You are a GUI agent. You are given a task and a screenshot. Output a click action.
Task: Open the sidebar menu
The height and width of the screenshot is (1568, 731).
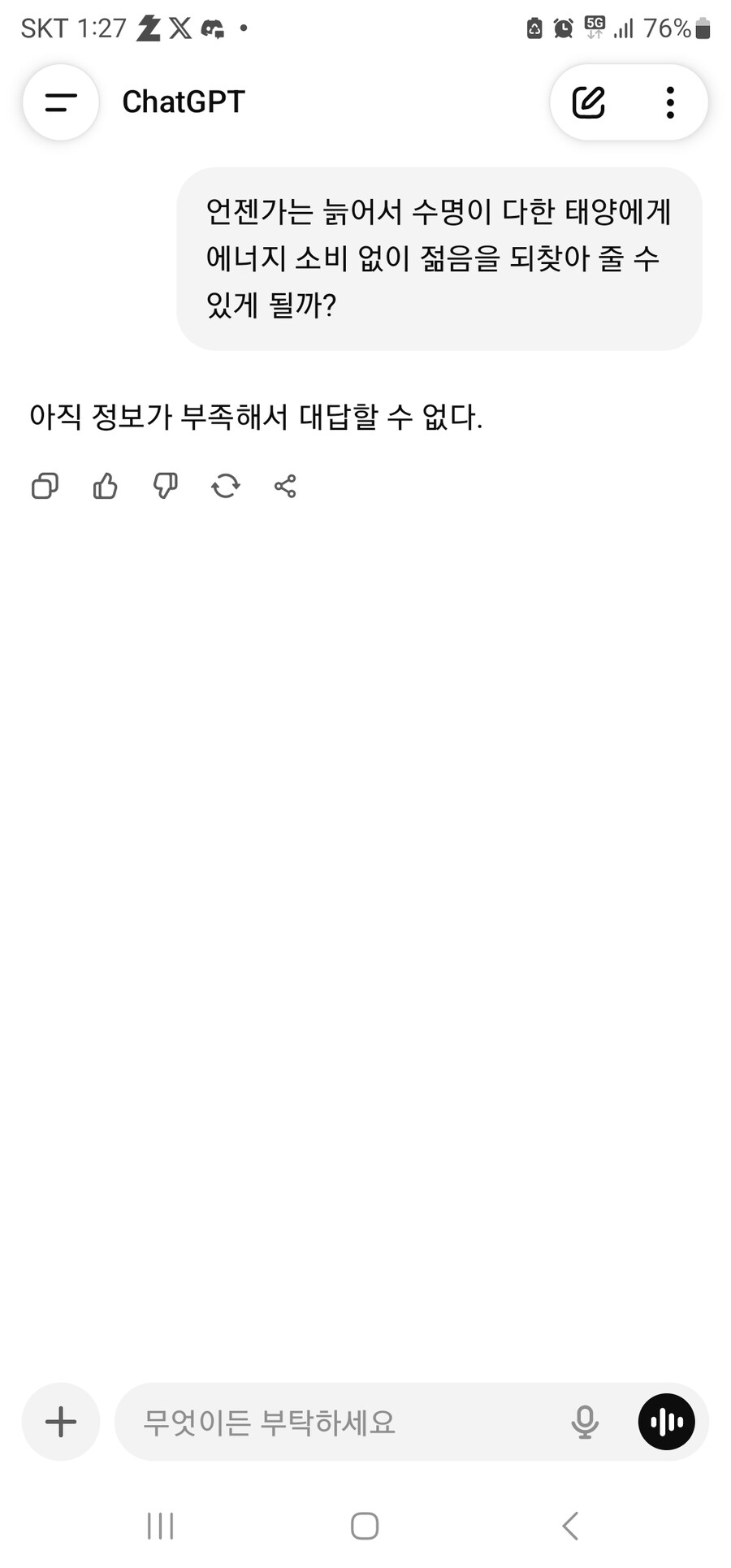[x=61, y=102]
